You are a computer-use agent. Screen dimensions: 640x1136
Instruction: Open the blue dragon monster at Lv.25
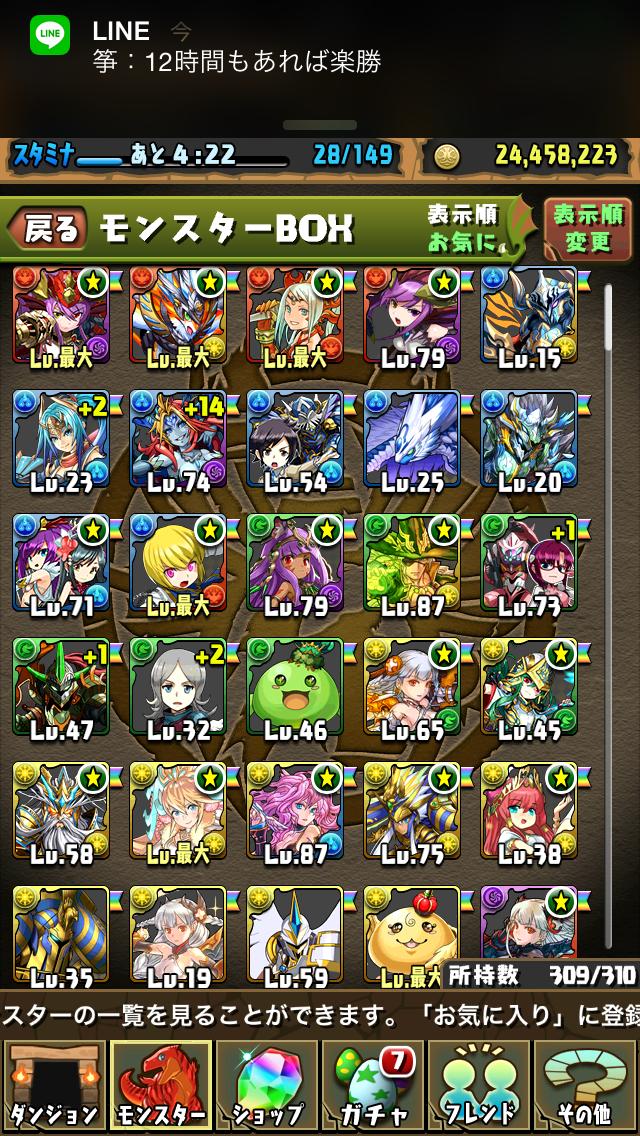pyautogui.click(x=412, y=440)
